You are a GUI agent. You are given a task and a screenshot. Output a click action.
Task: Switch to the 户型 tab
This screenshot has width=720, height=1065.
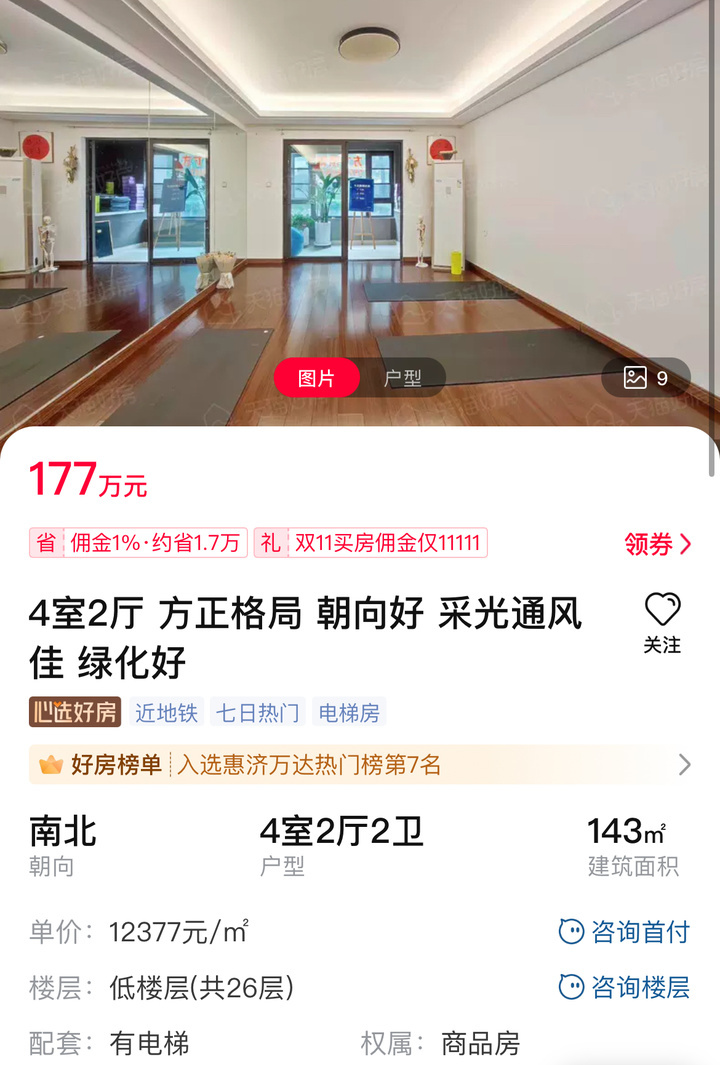point(404,378)
